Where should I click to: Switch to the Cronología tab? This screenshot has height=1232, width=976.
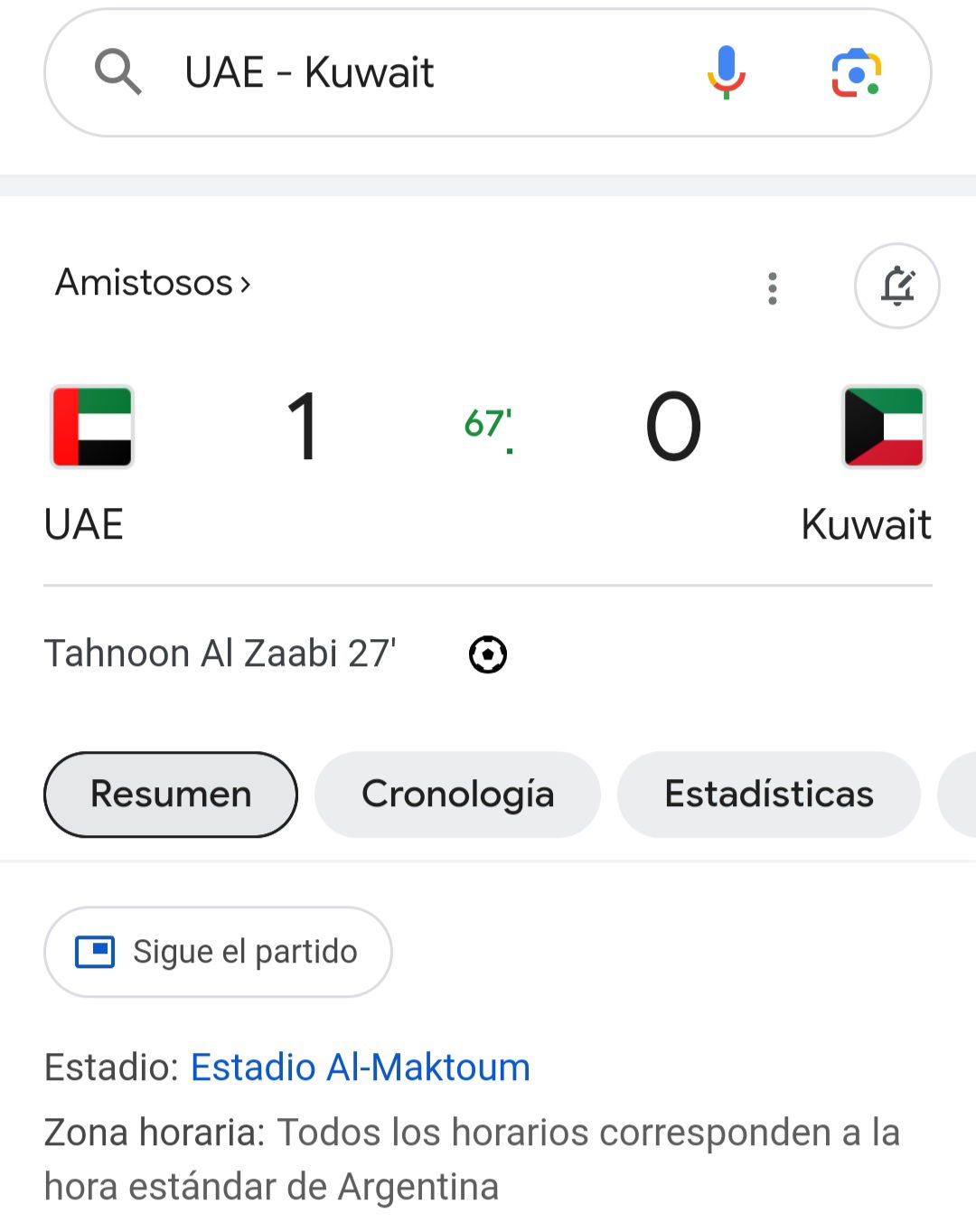point(457,794)
